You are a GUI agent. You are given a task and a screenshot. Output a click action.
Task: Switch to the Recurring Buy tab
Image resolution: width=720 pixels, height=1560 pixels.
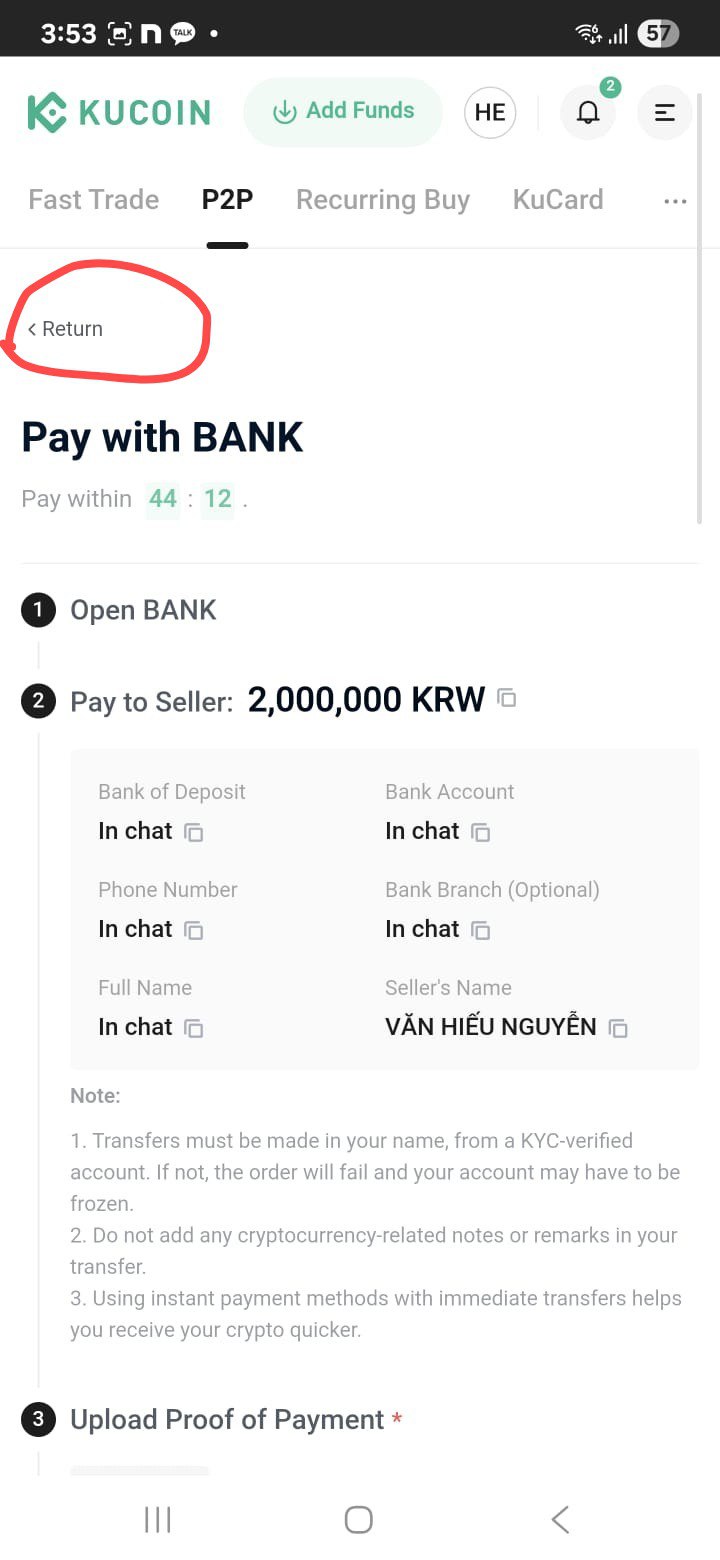point(383,200)
